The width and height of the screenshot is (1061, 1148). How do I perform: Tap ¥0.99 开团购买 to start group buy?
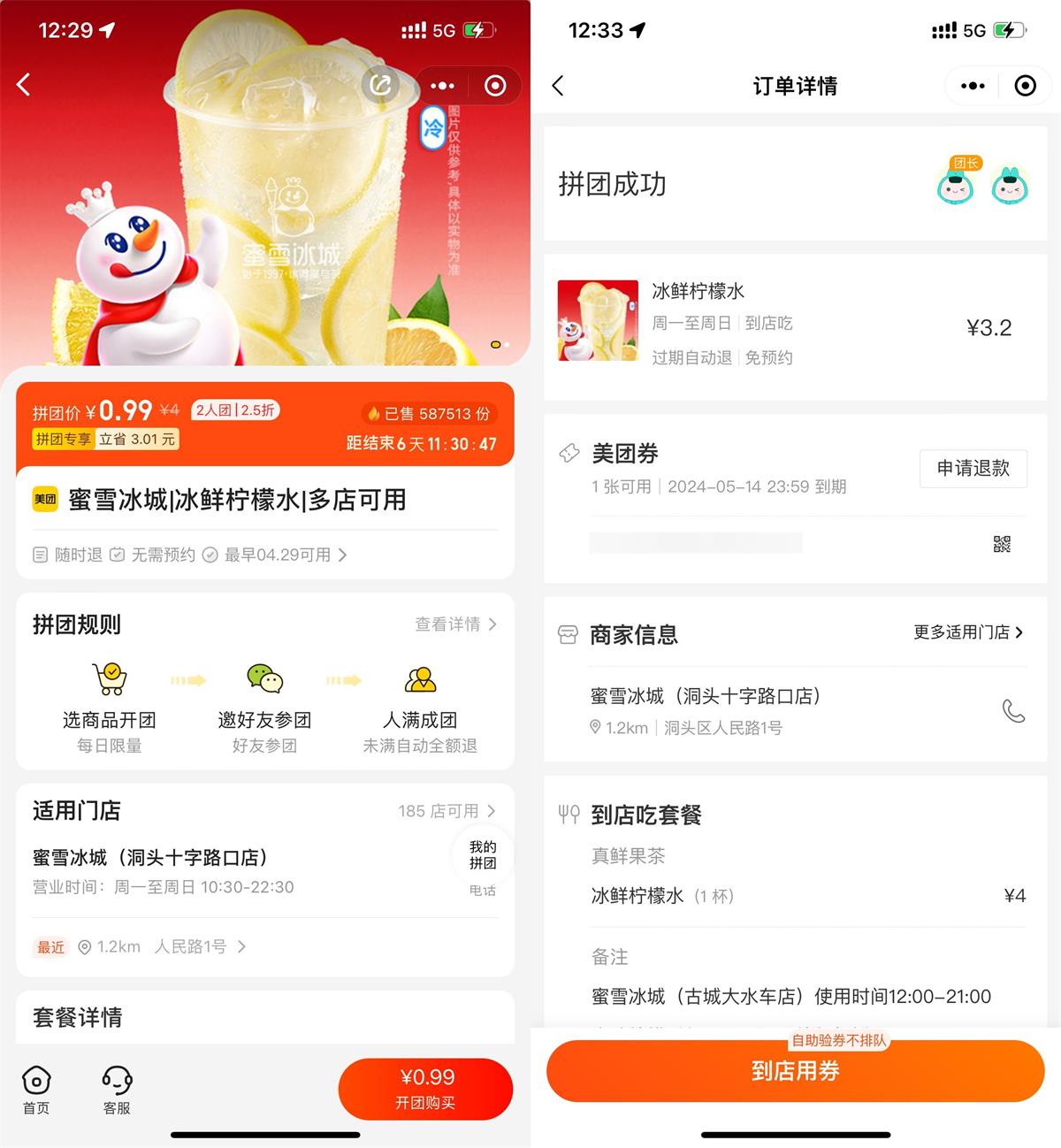pyautogui.click(x=425, y=1089)
